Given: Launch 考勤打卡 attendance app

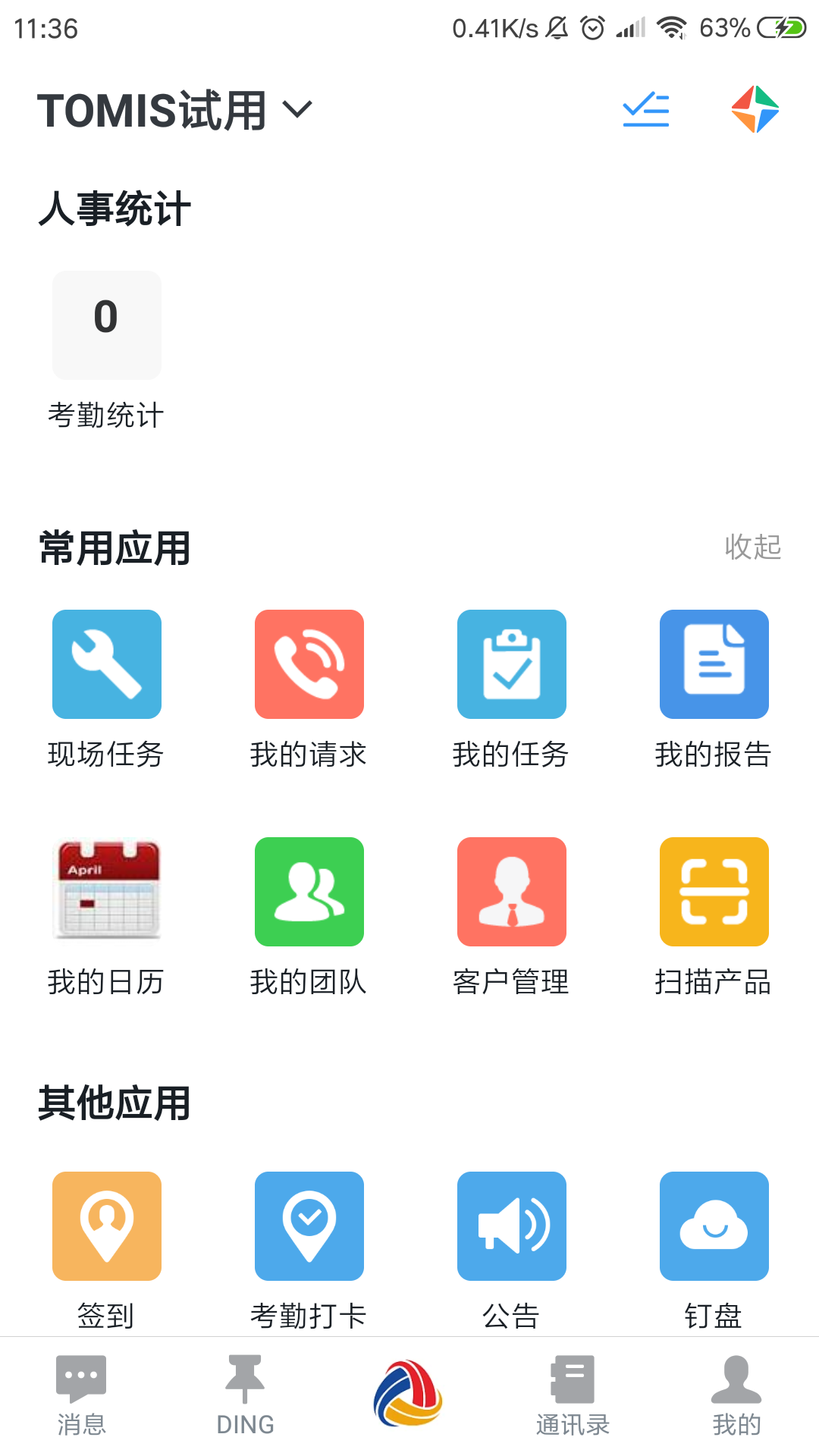Looking at the screenshot, I should 309,1226.
